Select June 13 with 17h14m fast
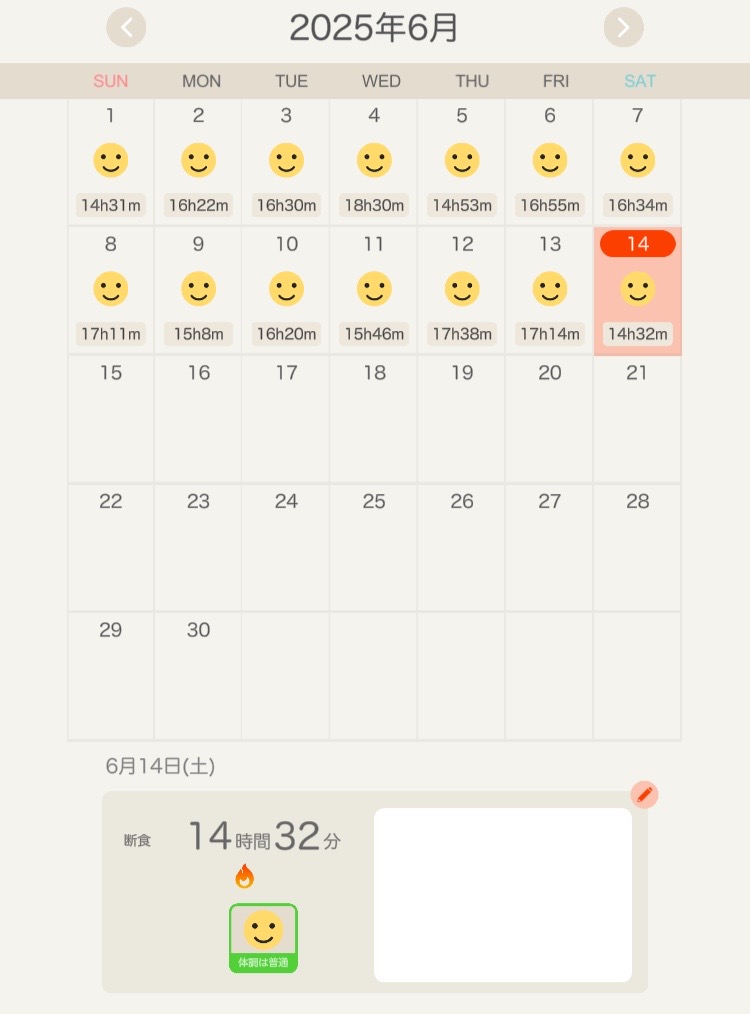Image resolution: width=750 pixels, height=1014 pixels. [549, 291]
